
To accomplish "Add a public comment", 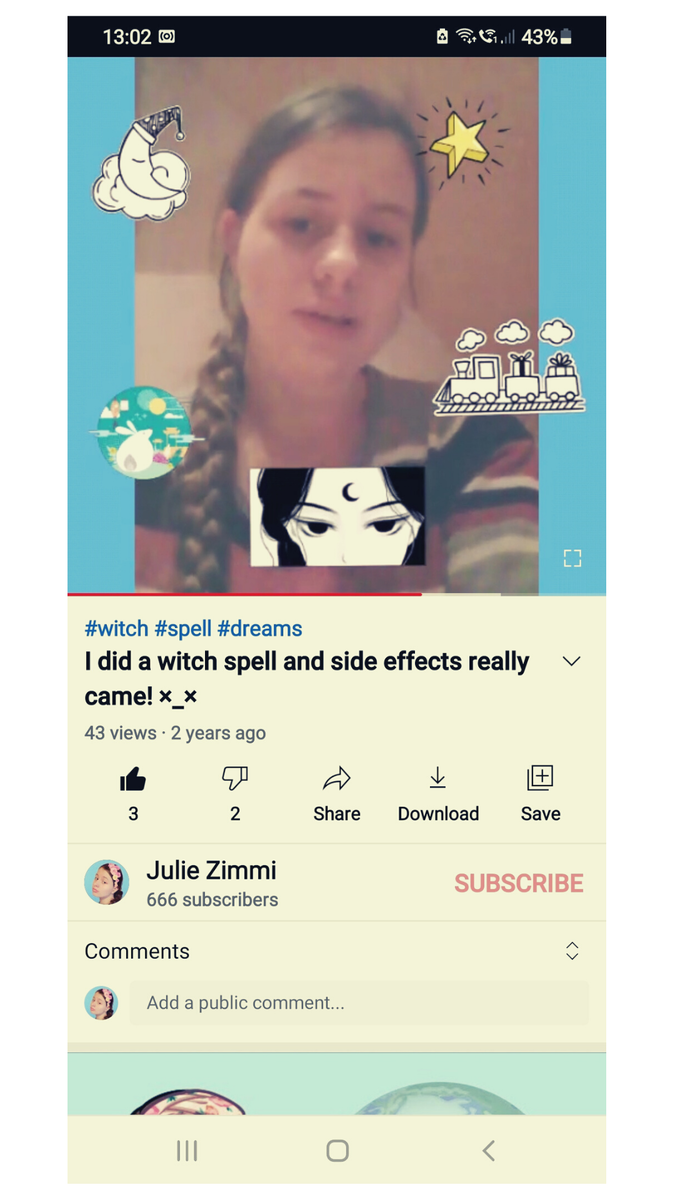I will pos(359,1003).
